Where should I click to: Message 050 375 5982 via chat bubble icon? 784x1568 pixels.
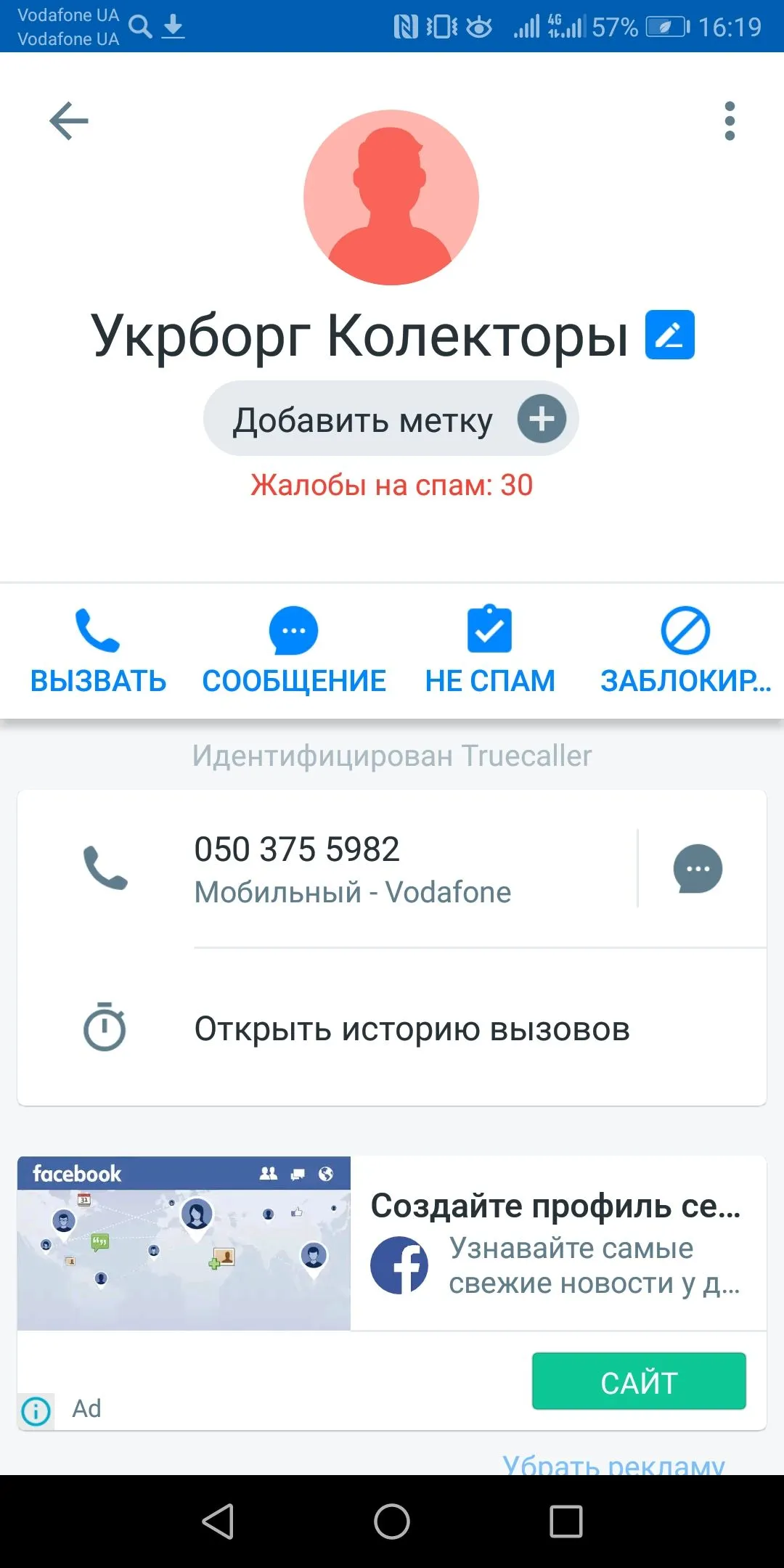(698, 868)
